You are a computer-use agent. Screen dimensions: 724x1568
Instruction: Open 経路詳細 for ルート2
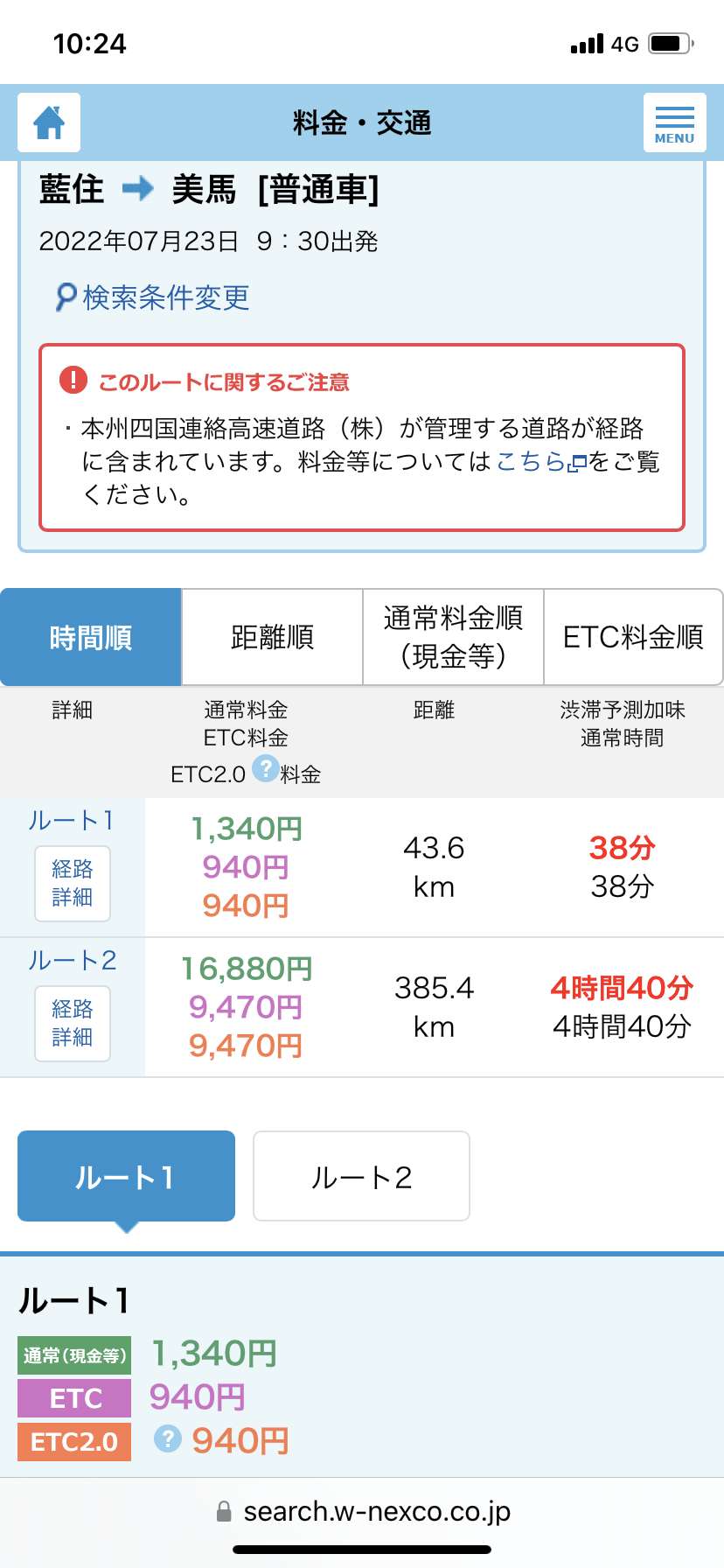click(73, 1023)
